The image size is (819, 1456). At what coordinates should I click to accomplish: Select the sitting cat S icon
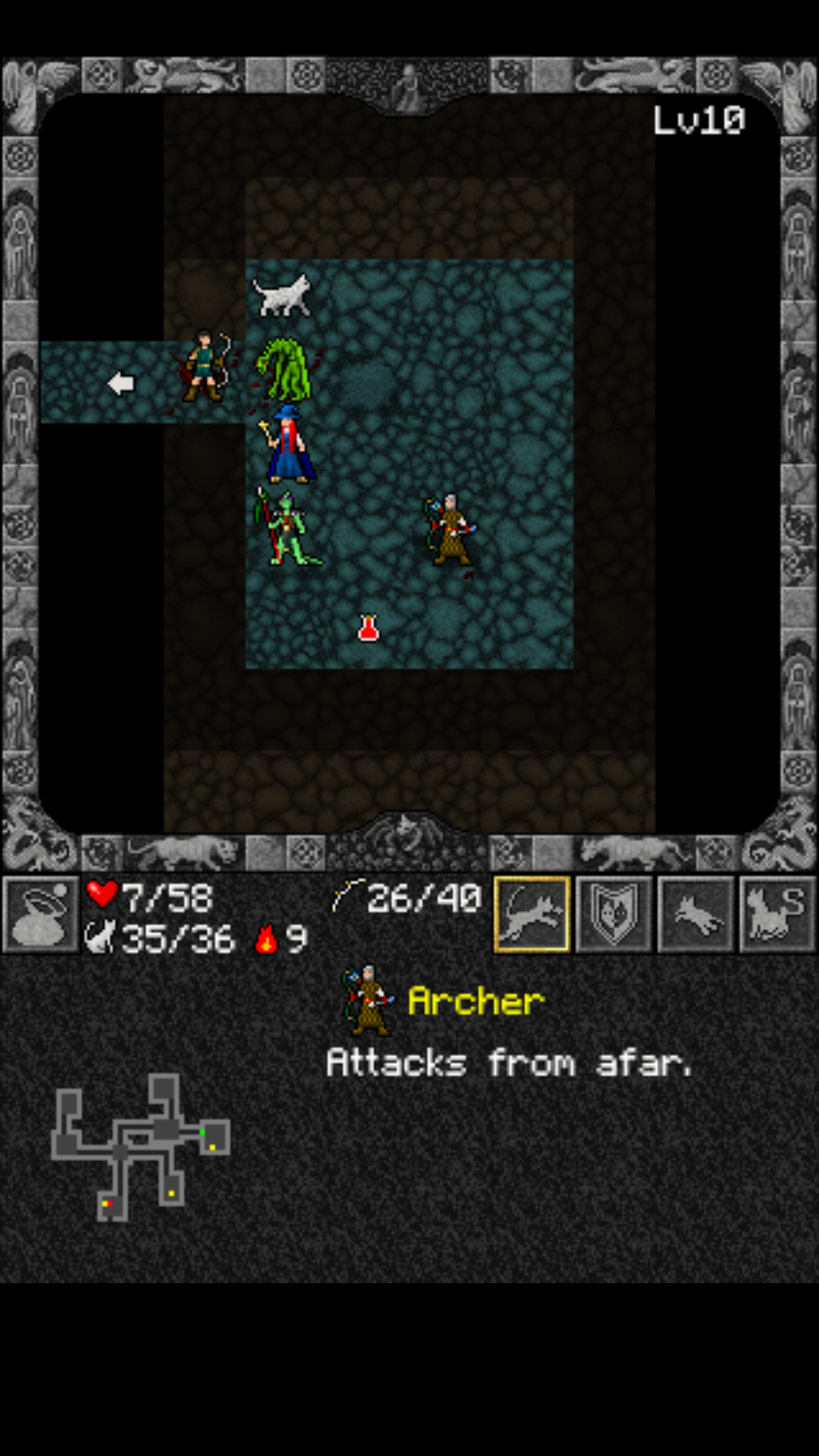click(x=777, y=914)
